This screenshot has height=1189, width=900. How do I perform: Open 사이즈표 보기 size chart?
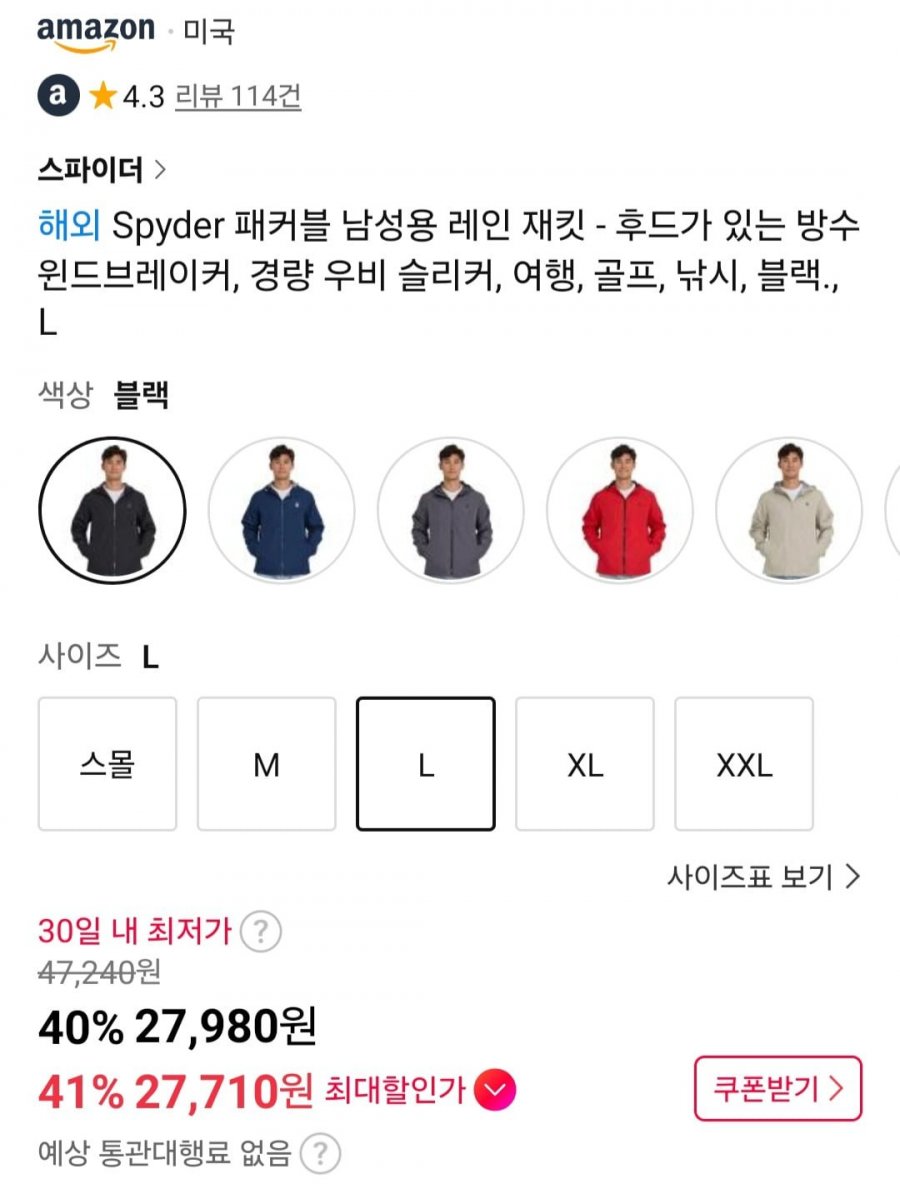pyautogui.click(x=763, y=877)
